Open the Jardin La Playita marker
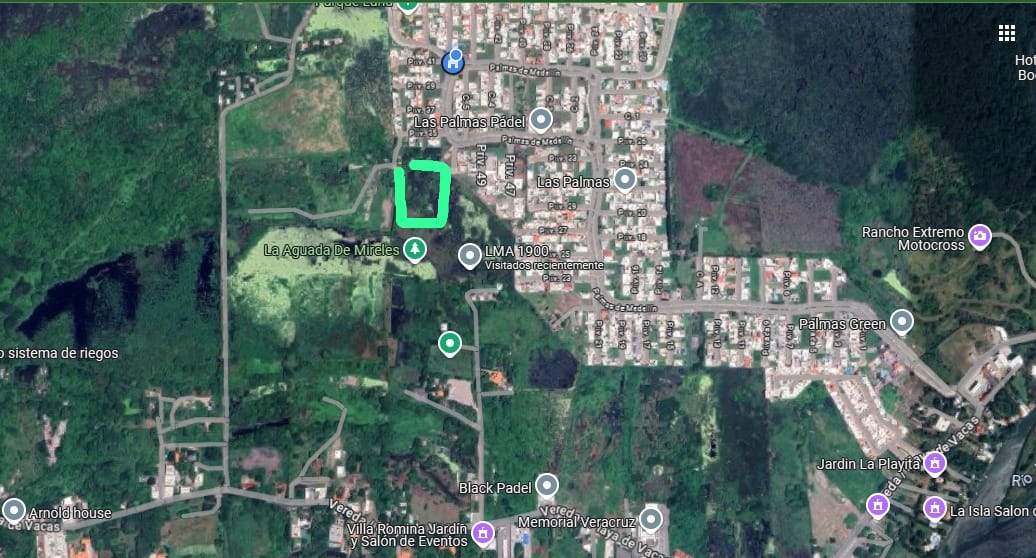The image size is (1036, 558). (x=934, y=463)
